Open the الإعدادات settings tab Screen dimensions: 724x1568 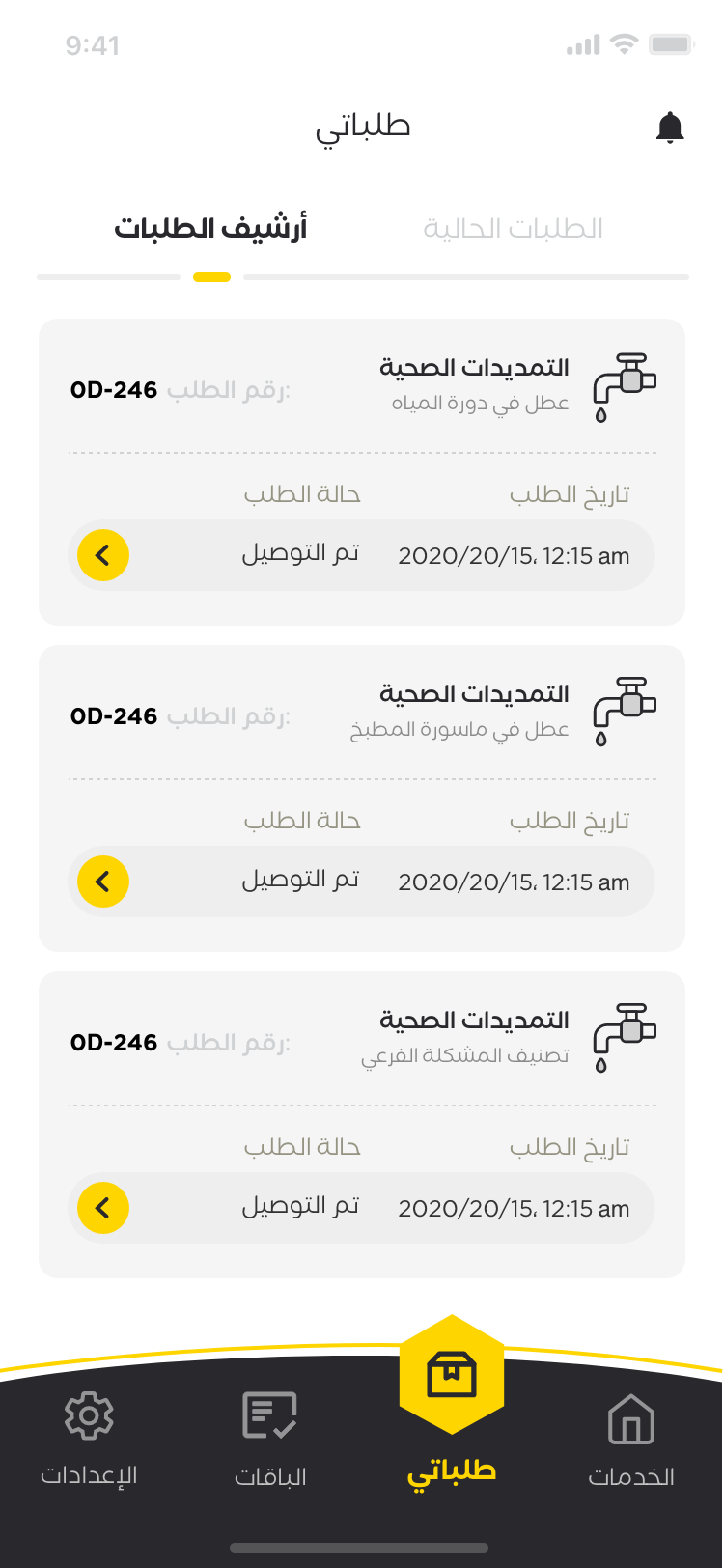point(89,1440)
